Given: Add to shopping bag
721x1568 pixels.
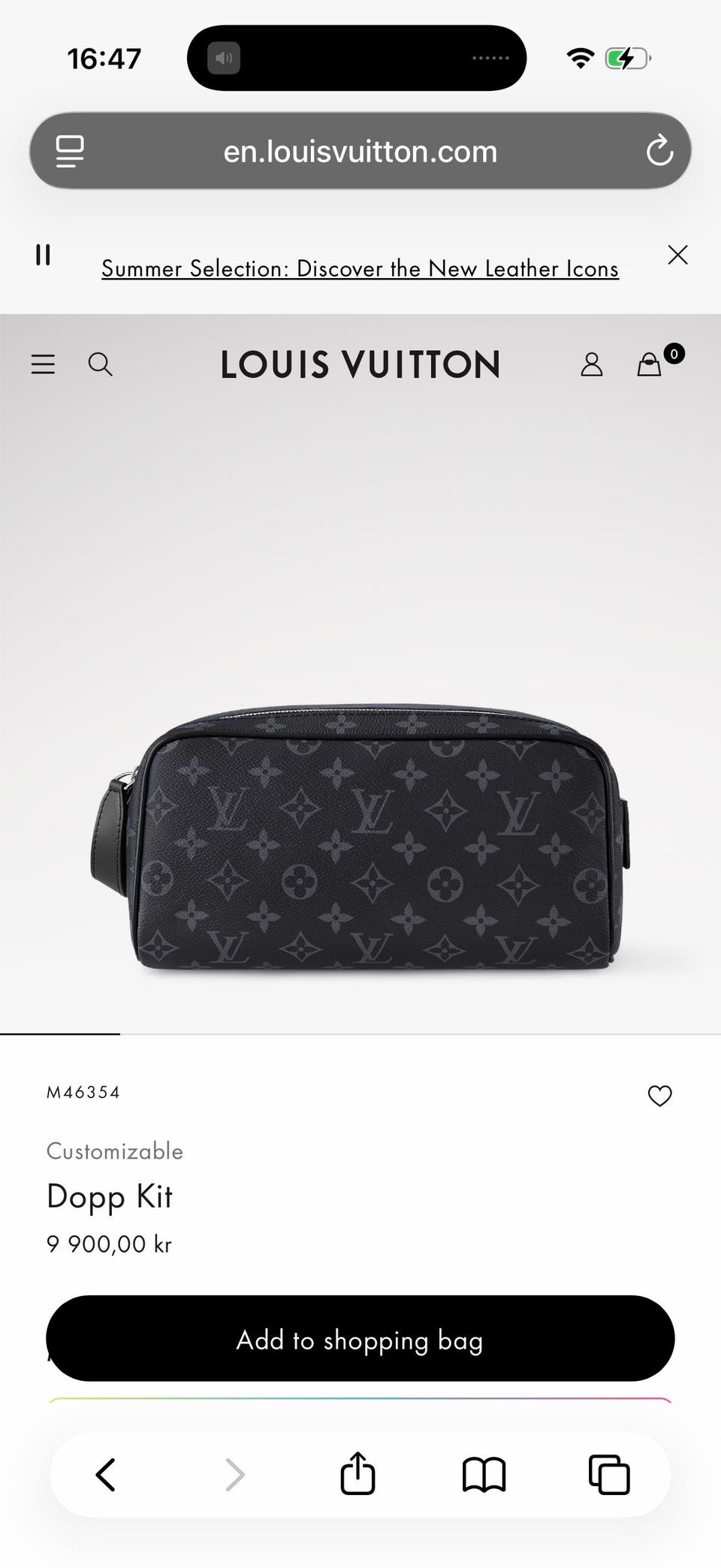Looking at the screenshot, I should (x=360, y=1339).
